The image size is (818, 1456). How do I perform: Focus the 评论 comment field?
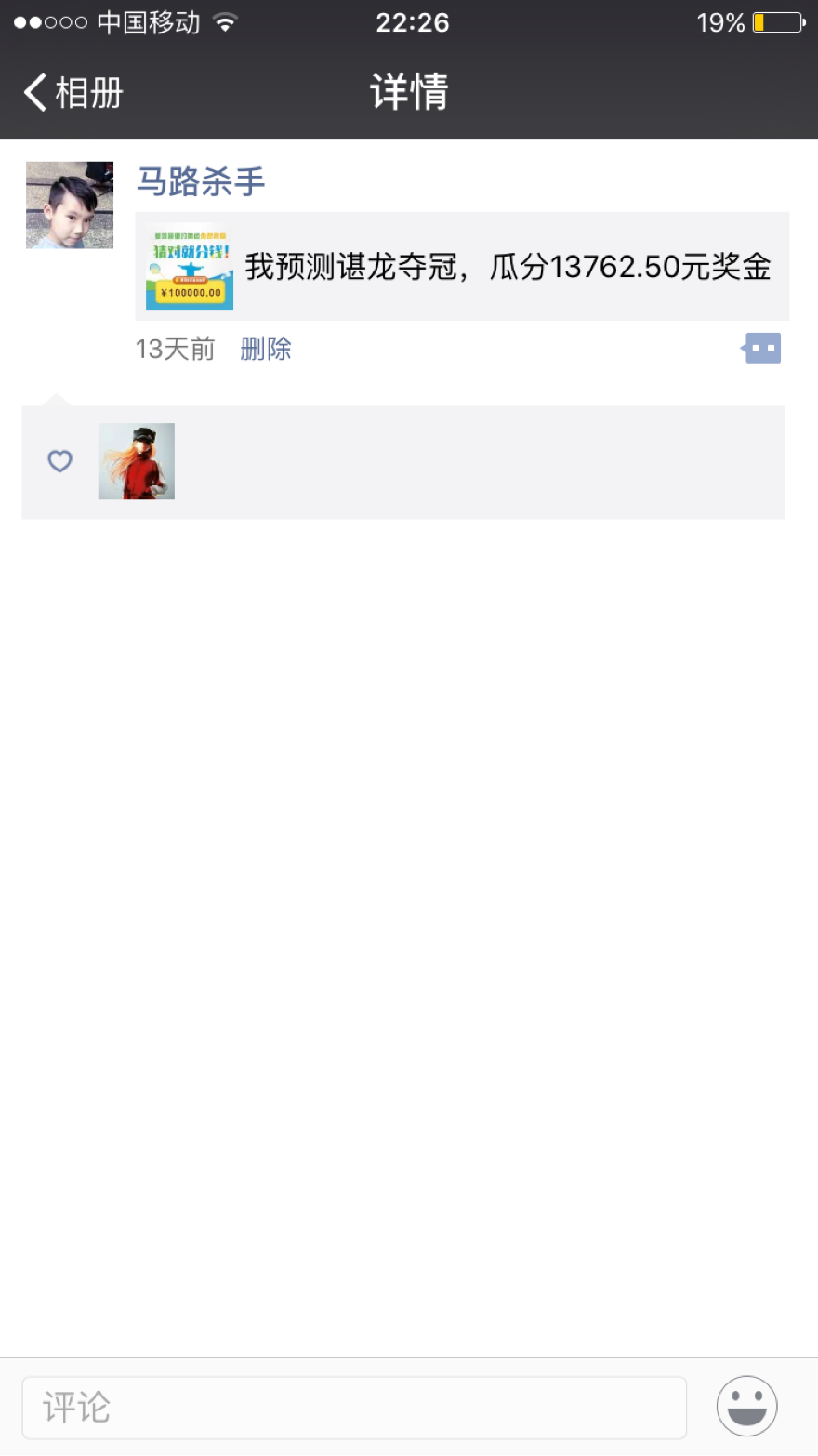353,1408
